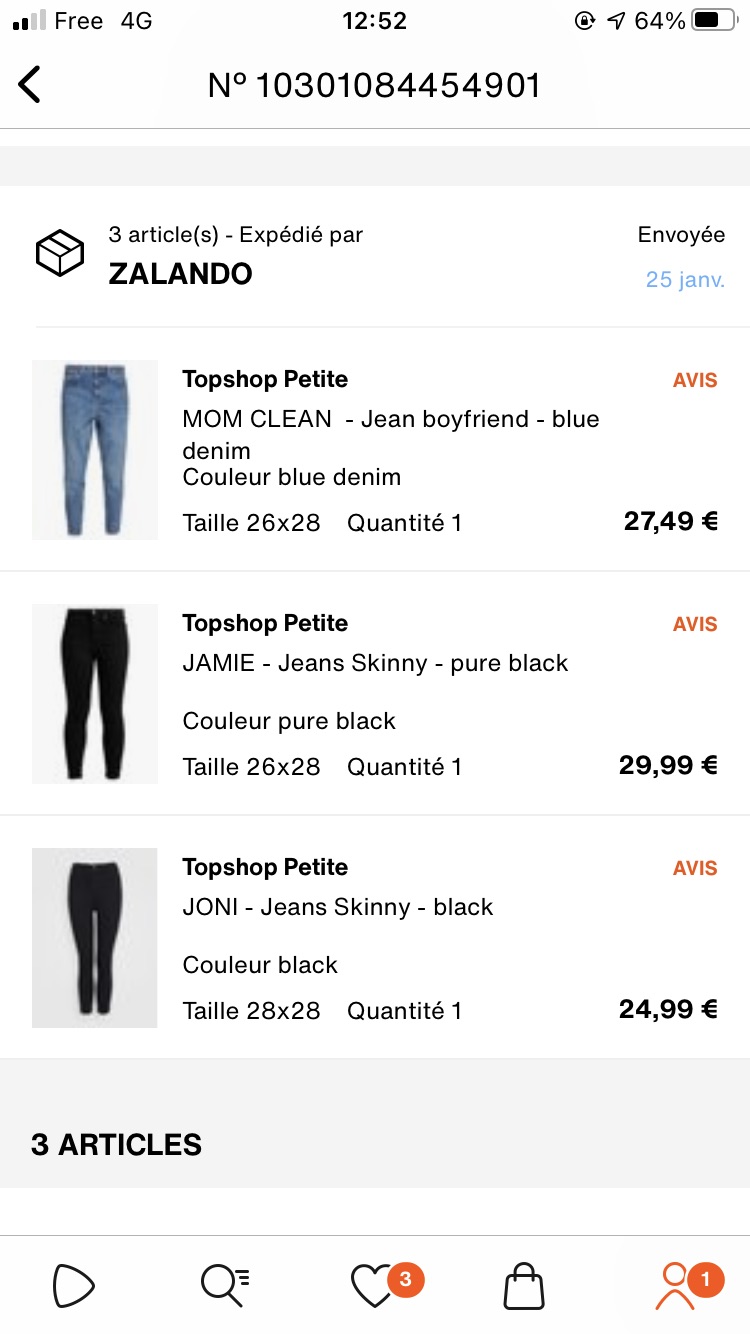Open the JONI black jeans thumbnail

point(94,938)
